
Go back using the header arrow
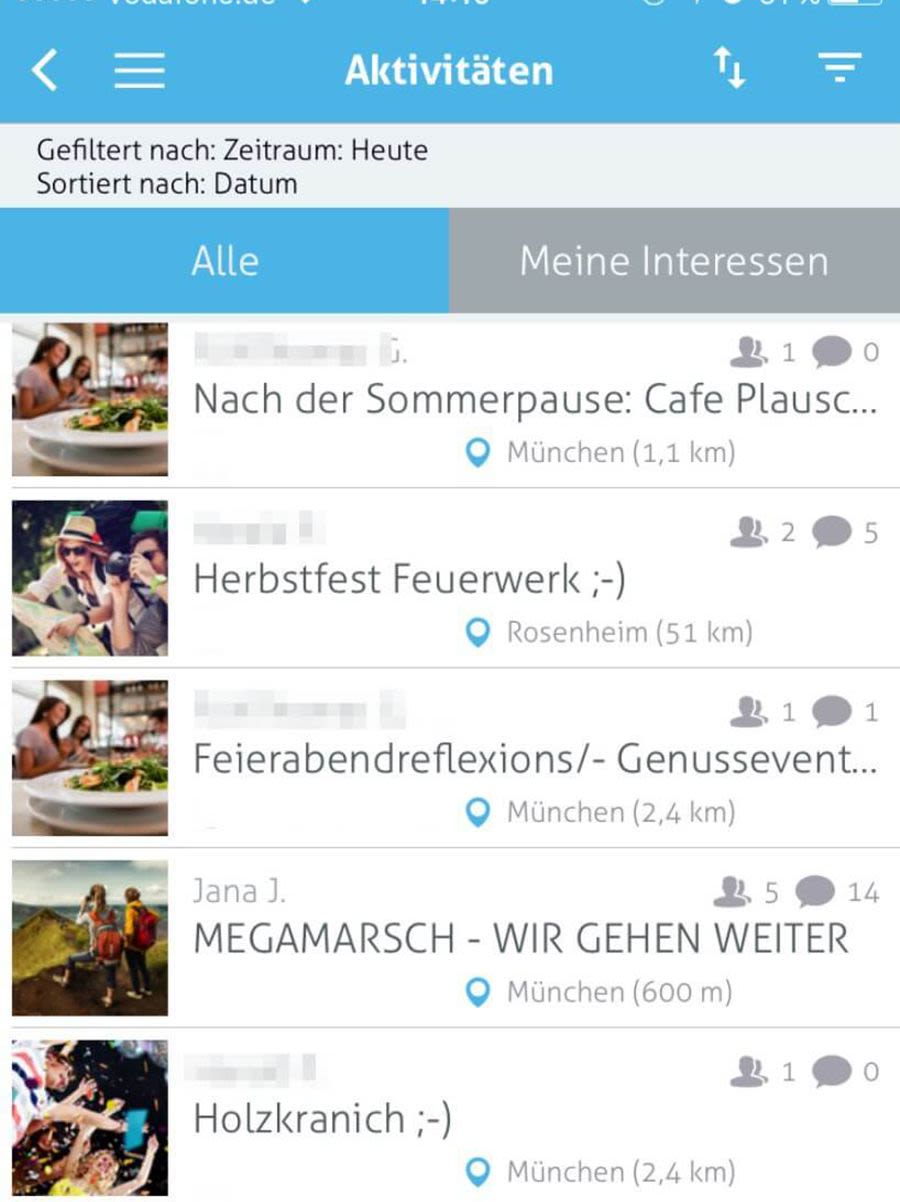click(45, 71)
